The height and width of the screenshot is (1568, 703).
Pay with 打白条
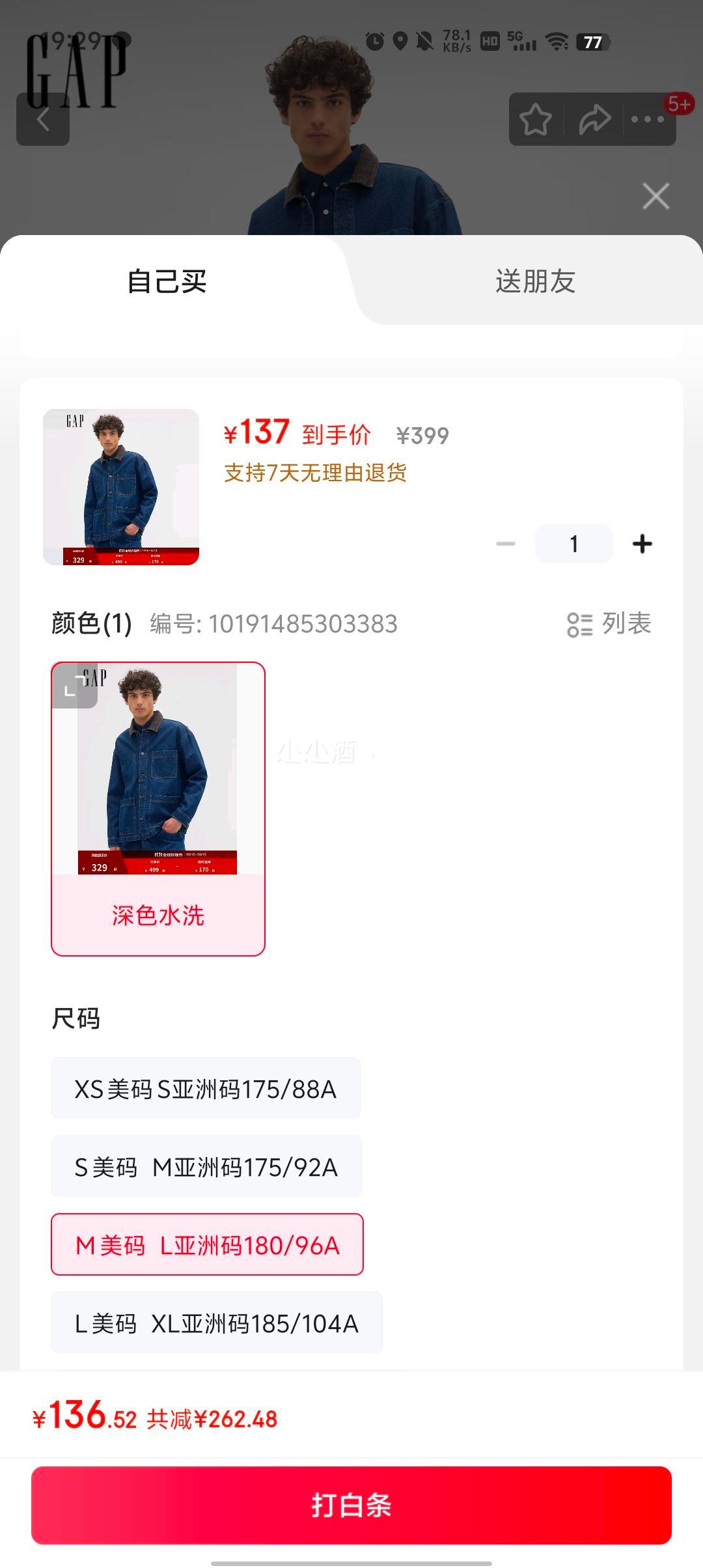(351, 1505)
